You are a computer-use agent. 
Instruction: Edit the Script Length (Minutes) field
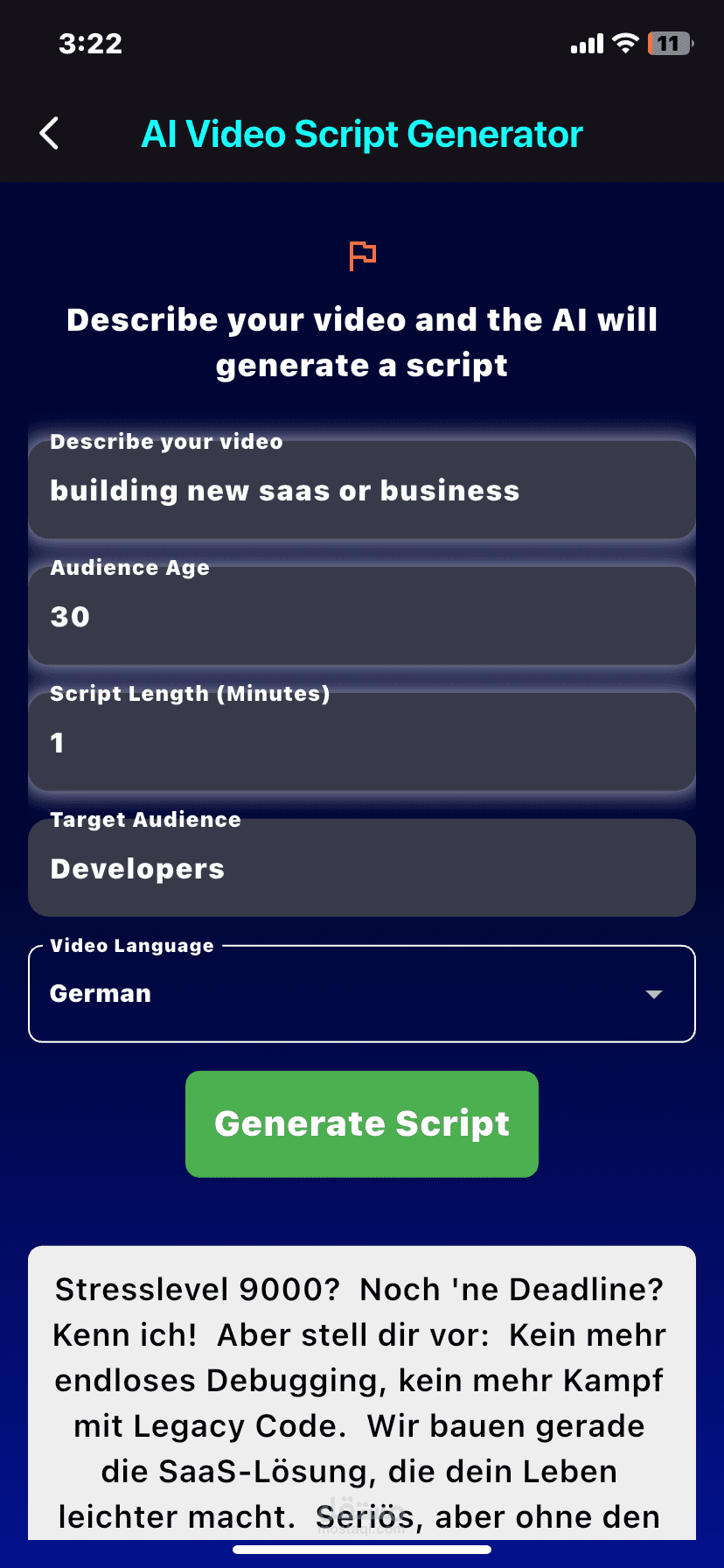[x=362, y=741]
